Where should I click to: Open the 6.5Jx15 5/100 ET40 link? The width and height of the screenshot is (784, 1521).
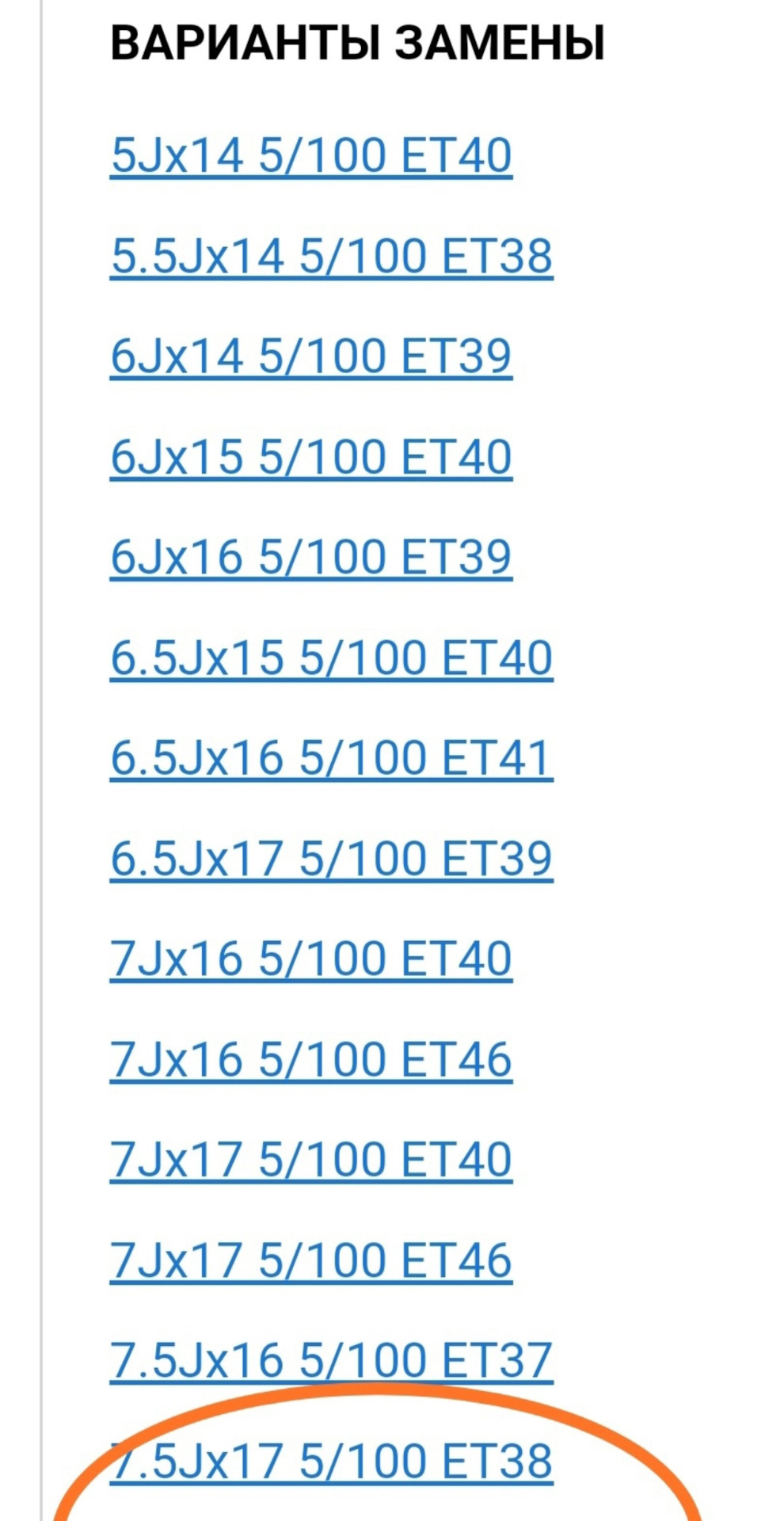(331, 658)
